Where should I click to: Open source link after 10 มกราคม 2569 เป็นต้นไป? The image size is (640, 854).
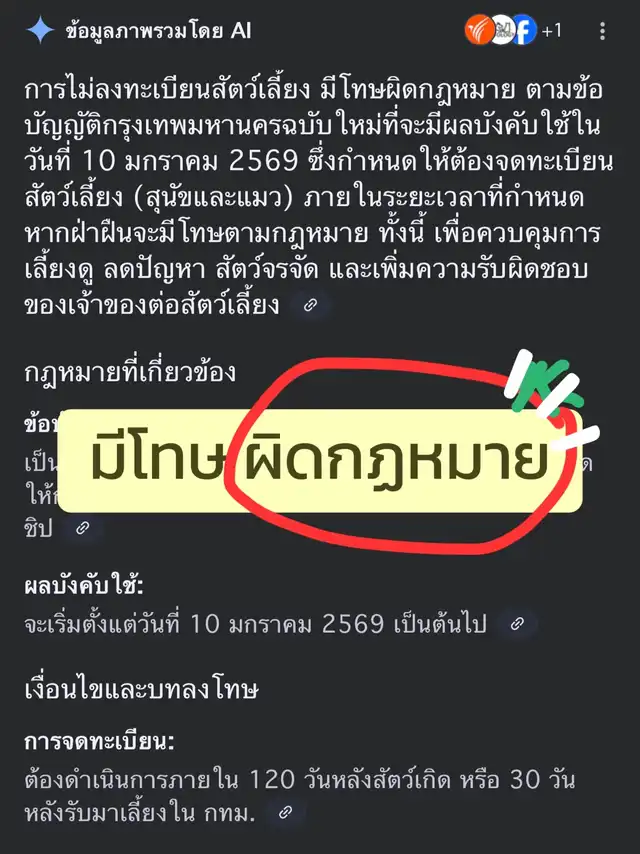517,624
